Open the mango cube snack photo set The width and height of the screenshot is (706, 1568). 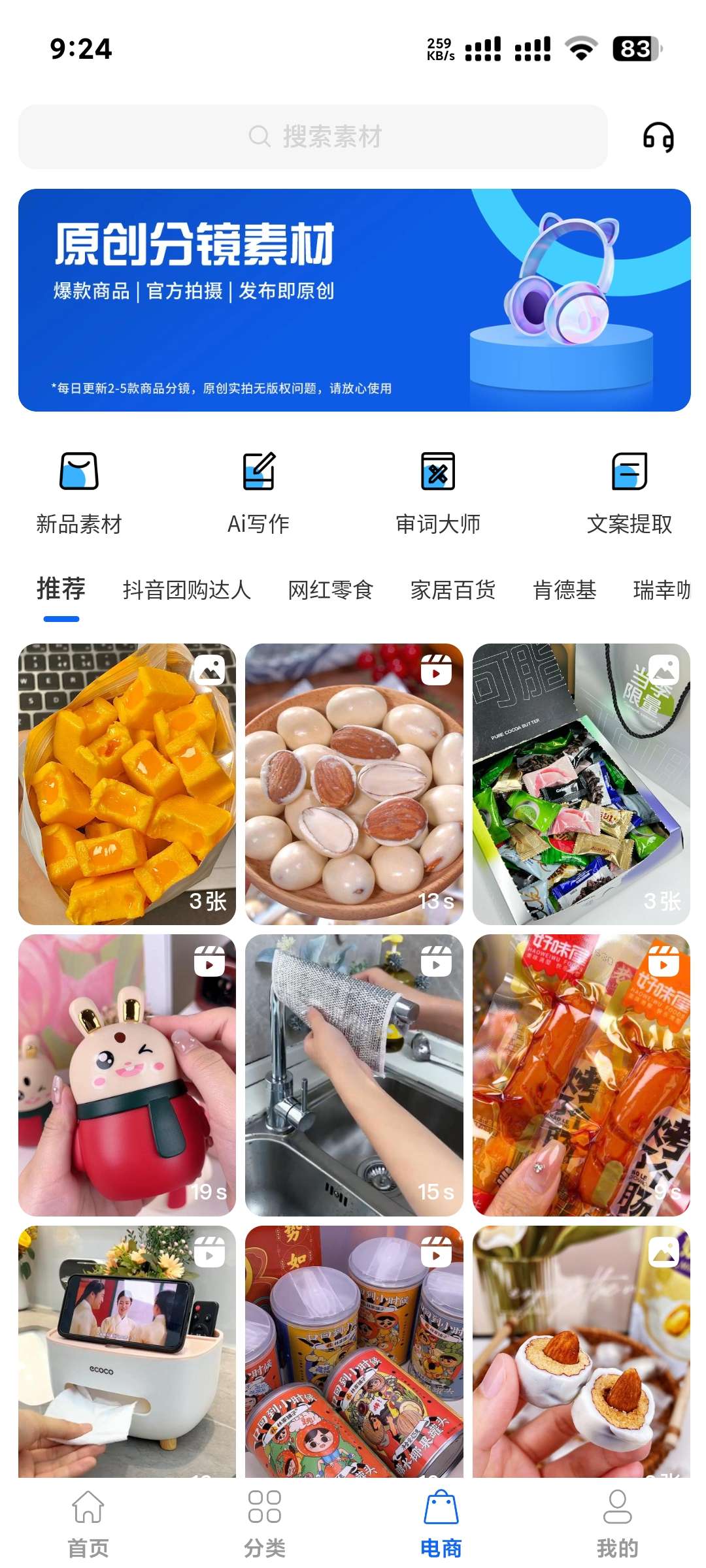(127, 784)
